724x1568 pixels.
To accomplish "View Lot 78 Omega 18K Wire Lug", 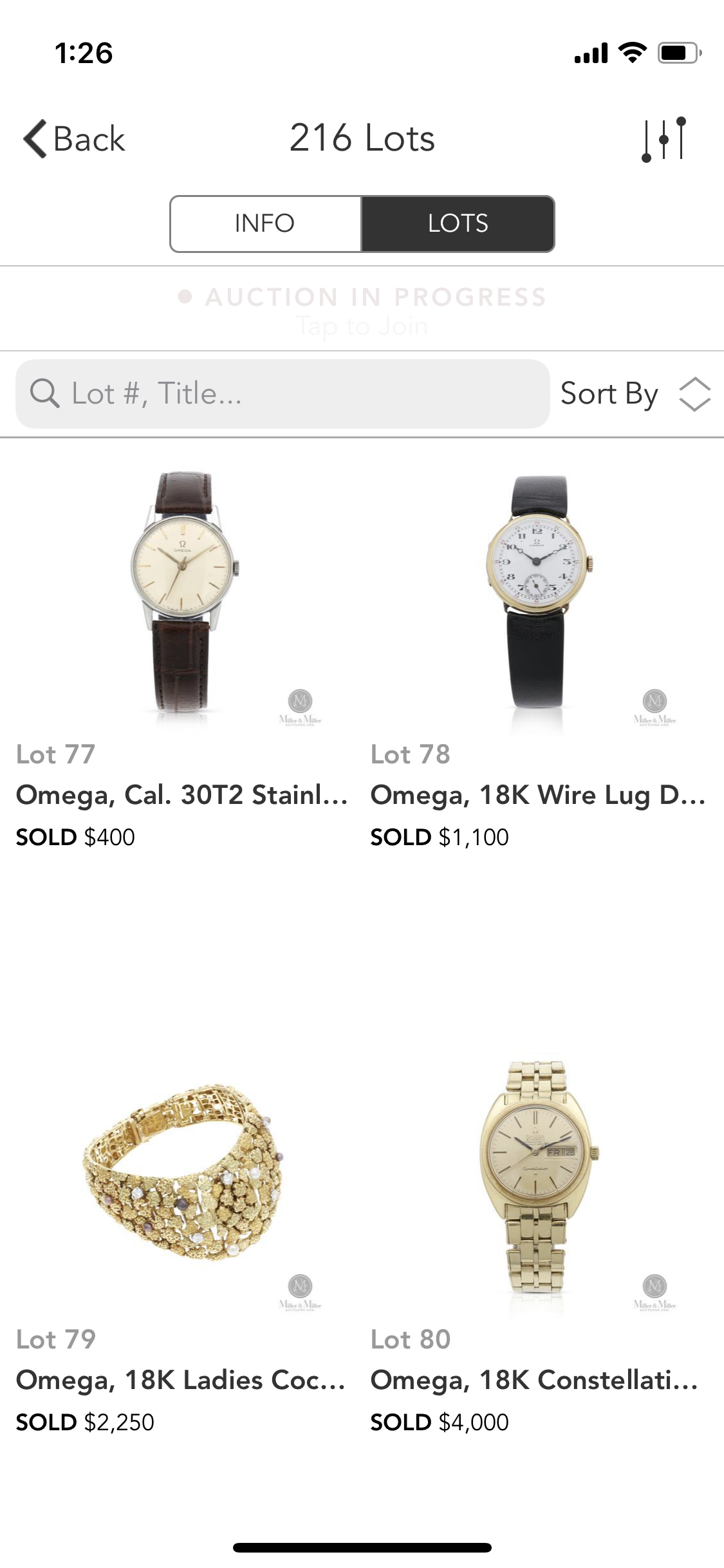I will (x=537, y=657).
